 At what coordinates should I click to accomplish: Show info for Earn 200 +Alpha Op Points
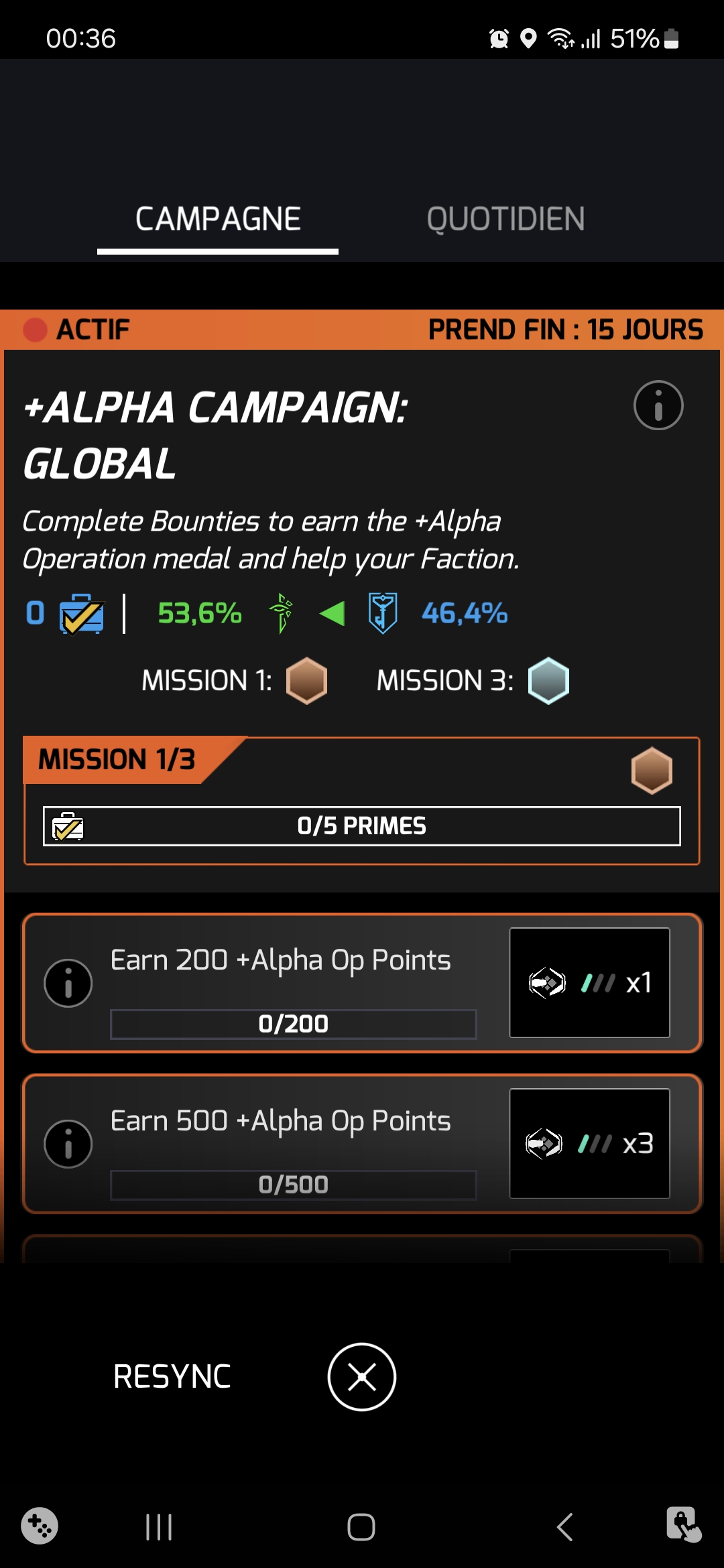point(68,983)
